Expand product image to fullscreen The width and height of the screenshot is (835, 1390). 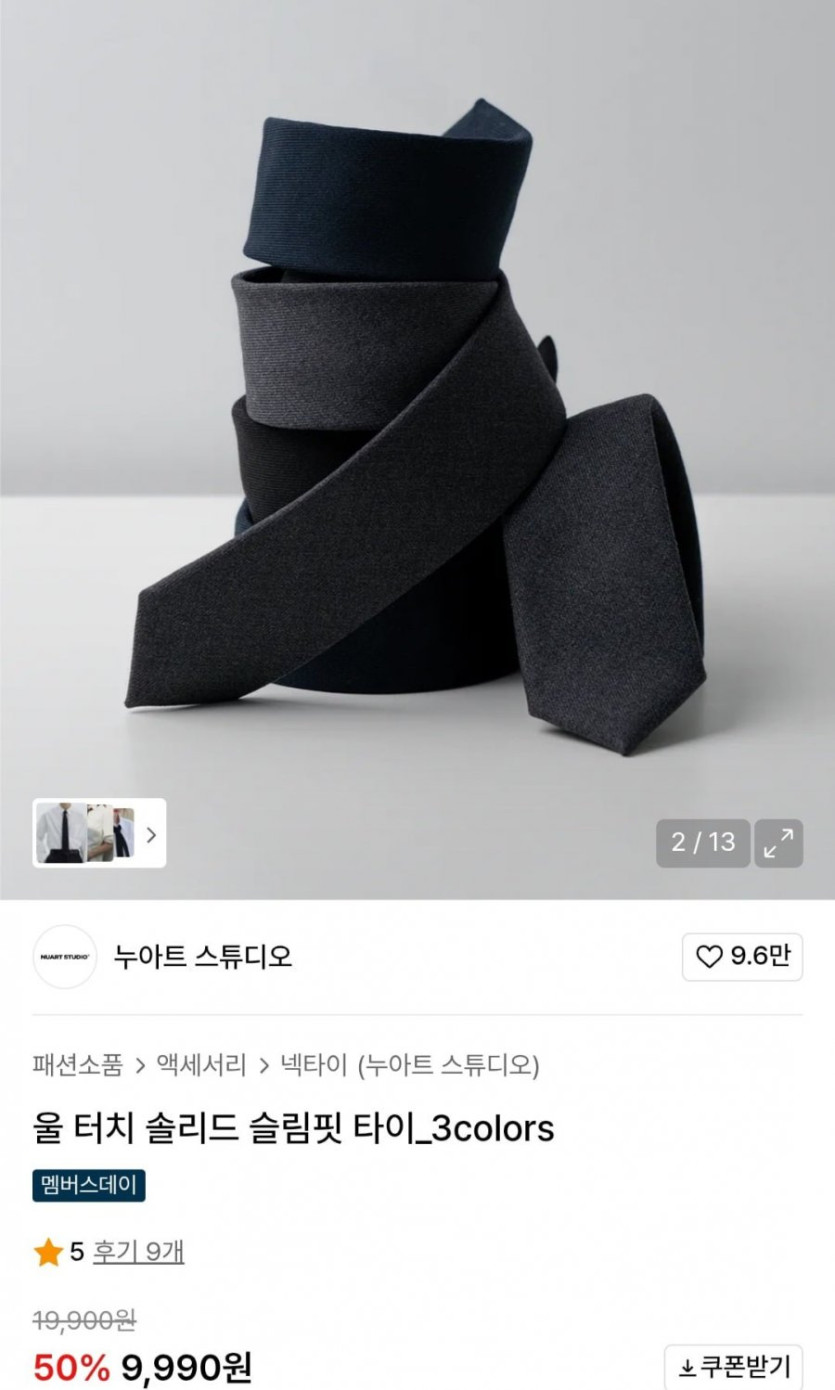(x=778, y=843)
